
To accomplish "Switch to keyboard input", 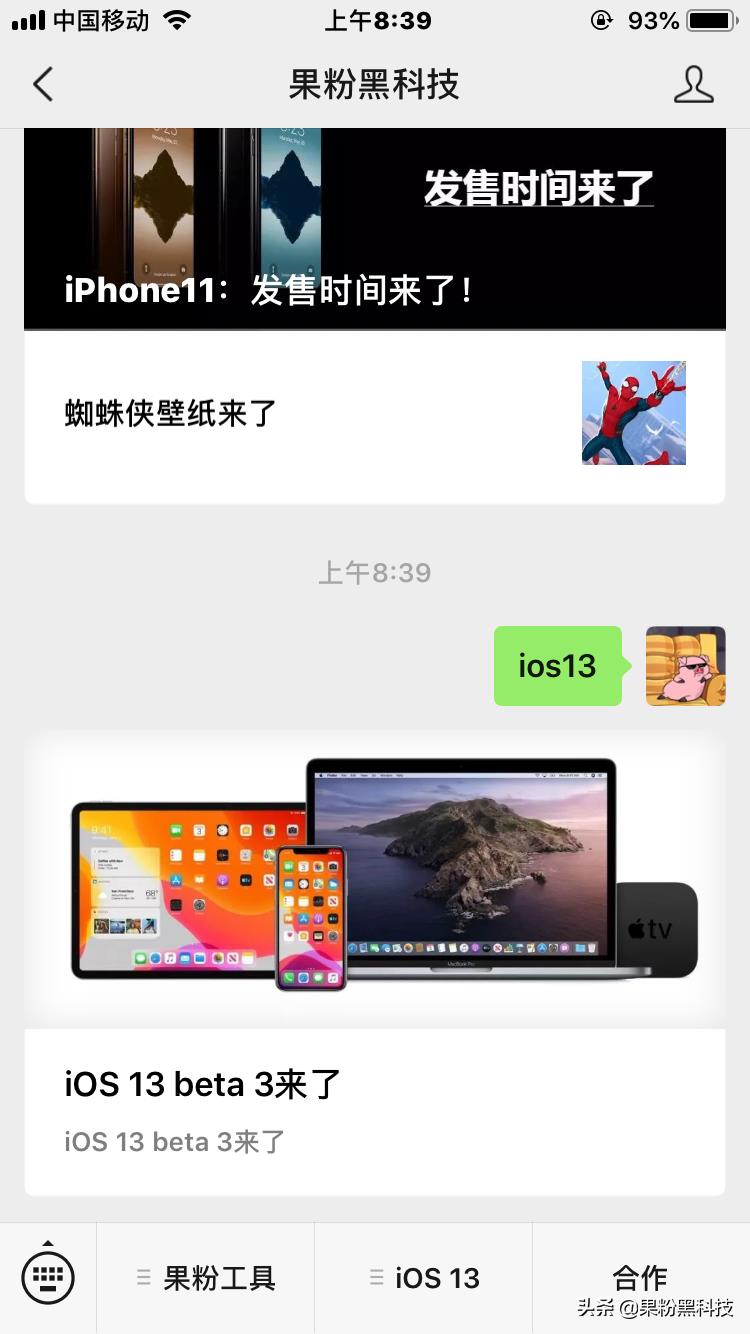I will coord(48,1277).
